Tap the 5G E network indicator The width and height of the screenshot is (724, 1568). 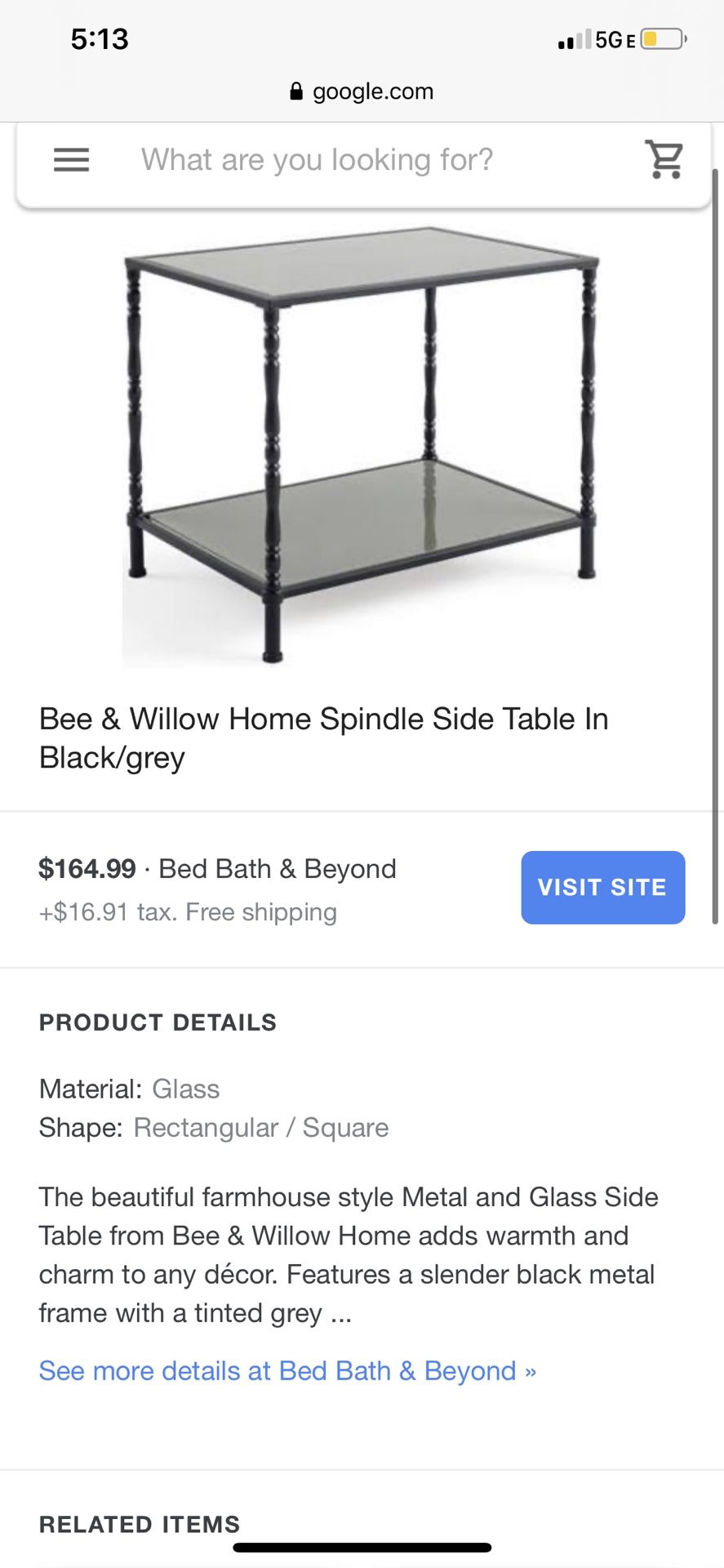point(615,38)
